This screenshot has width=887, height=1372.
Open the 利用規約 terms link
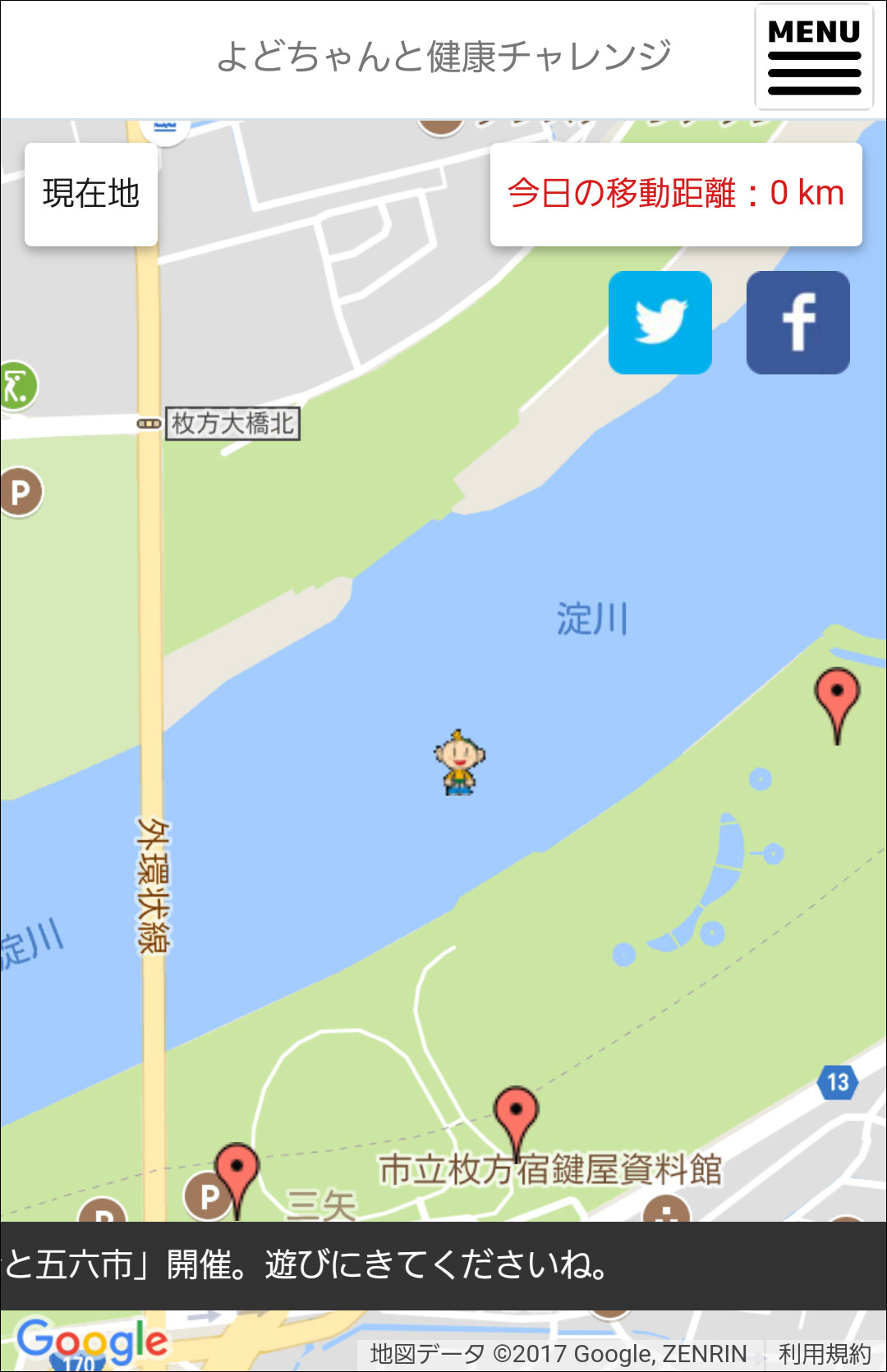click(x=825, y=1353)
